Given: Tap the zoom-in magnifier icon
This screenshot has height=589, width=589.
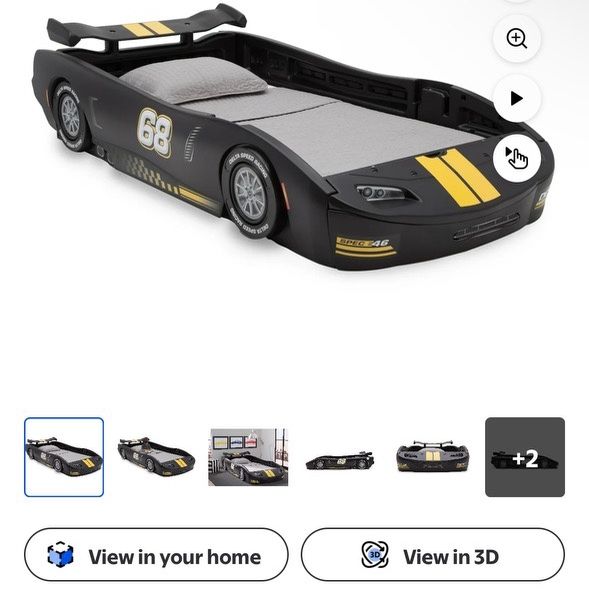Looking at the screenshot, I should [x=517, y=39].
